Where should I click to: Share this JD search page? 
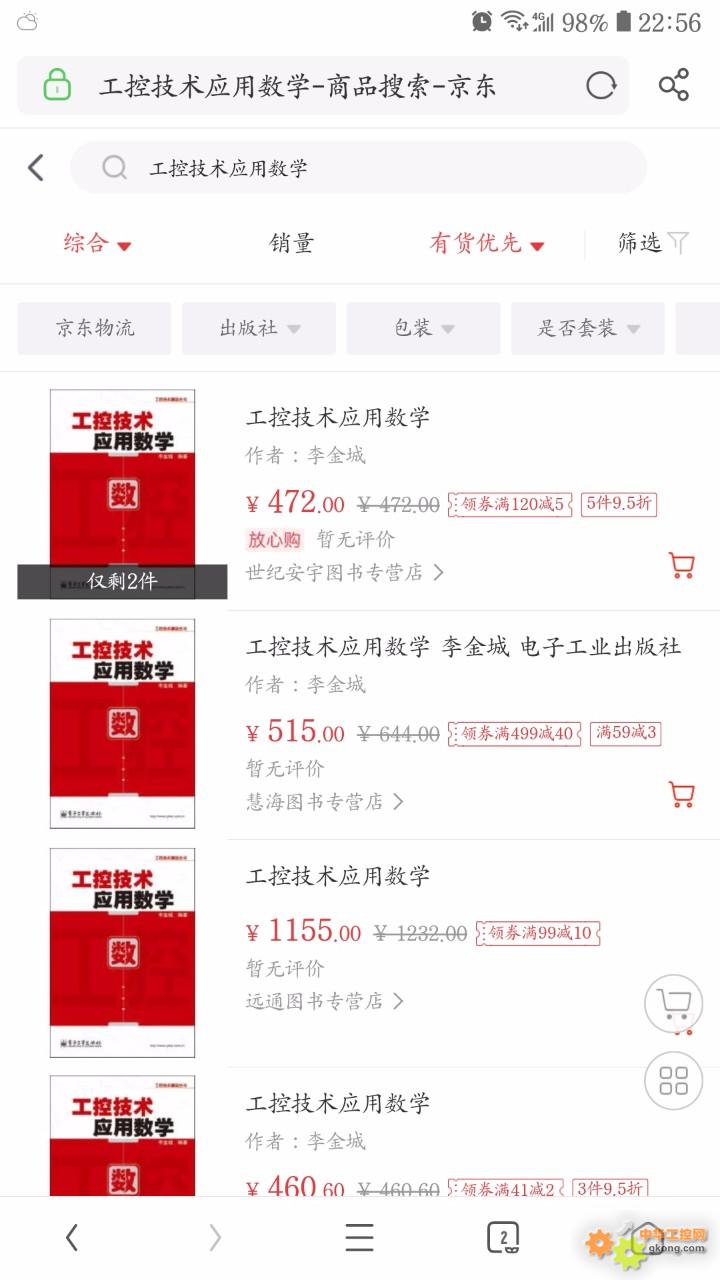(674, 86)
